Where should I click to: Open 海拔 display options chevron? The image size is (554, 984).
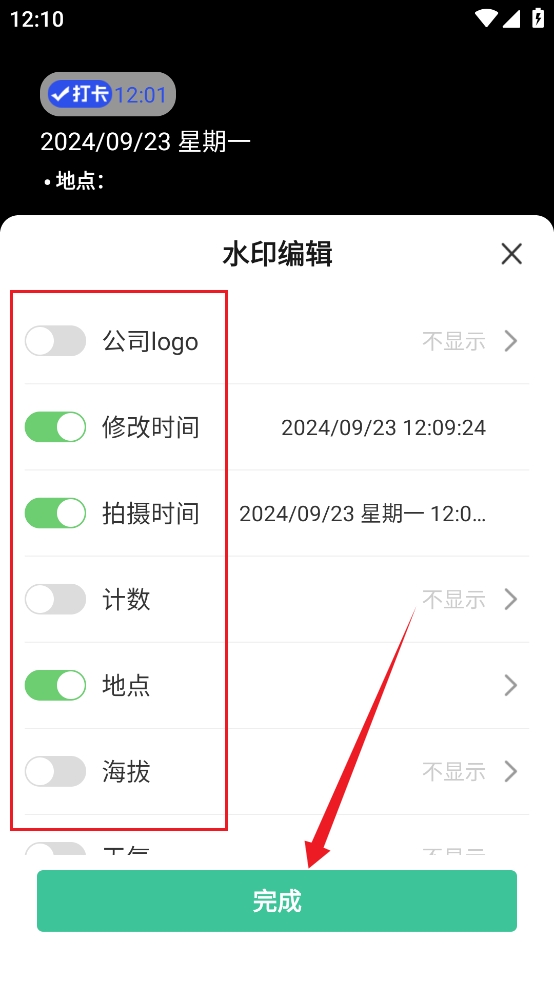pyautogui.click(x=511, y=771)
